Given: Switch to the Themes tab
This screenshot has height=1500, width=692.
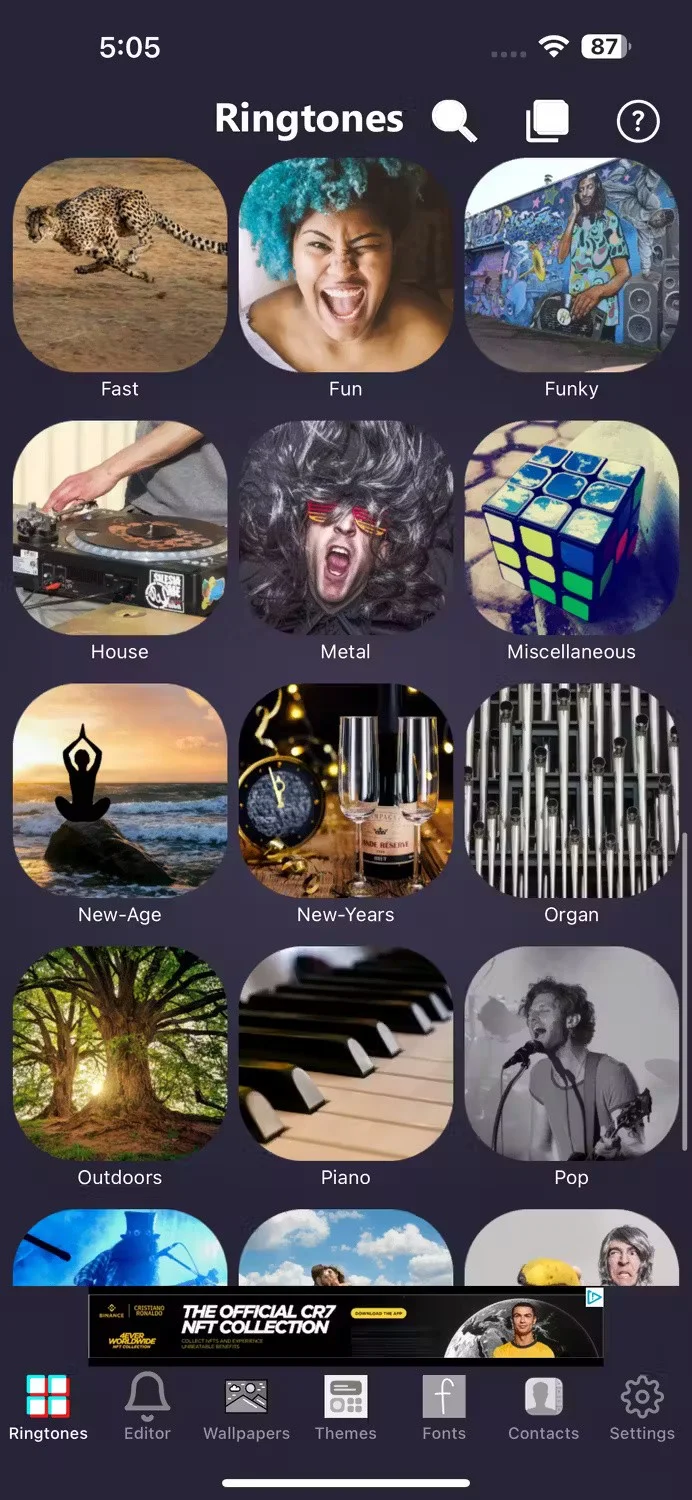Looking at the screenshot, I should 346,1406.
